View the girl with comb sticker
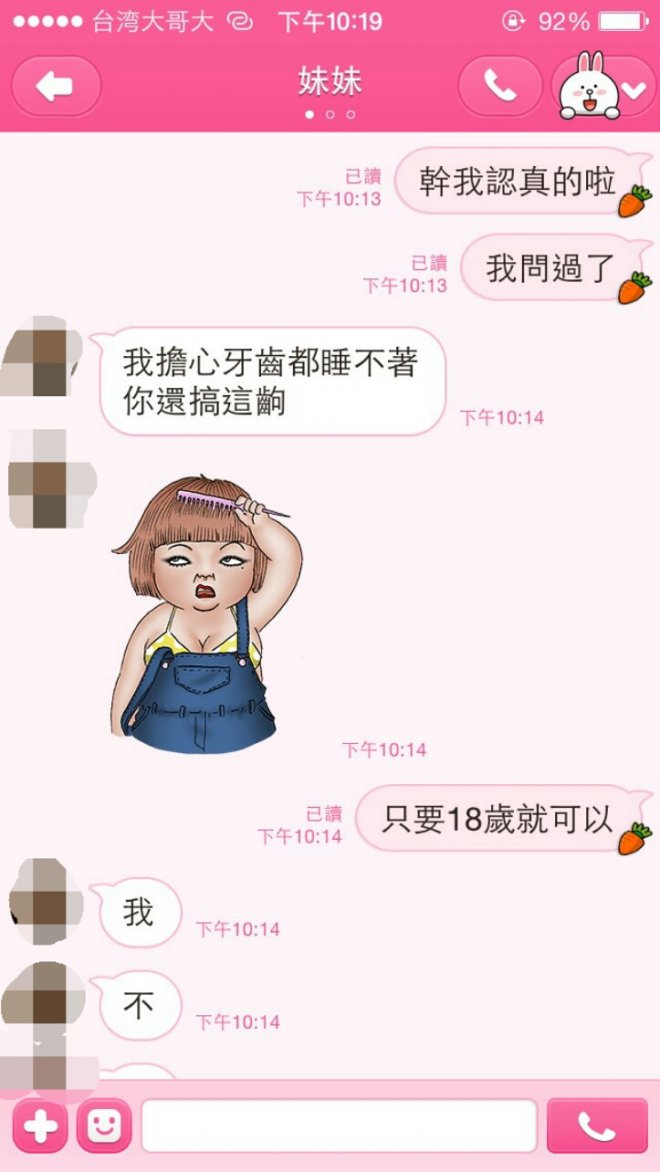The image size is (660, 1172). [205, 614]
